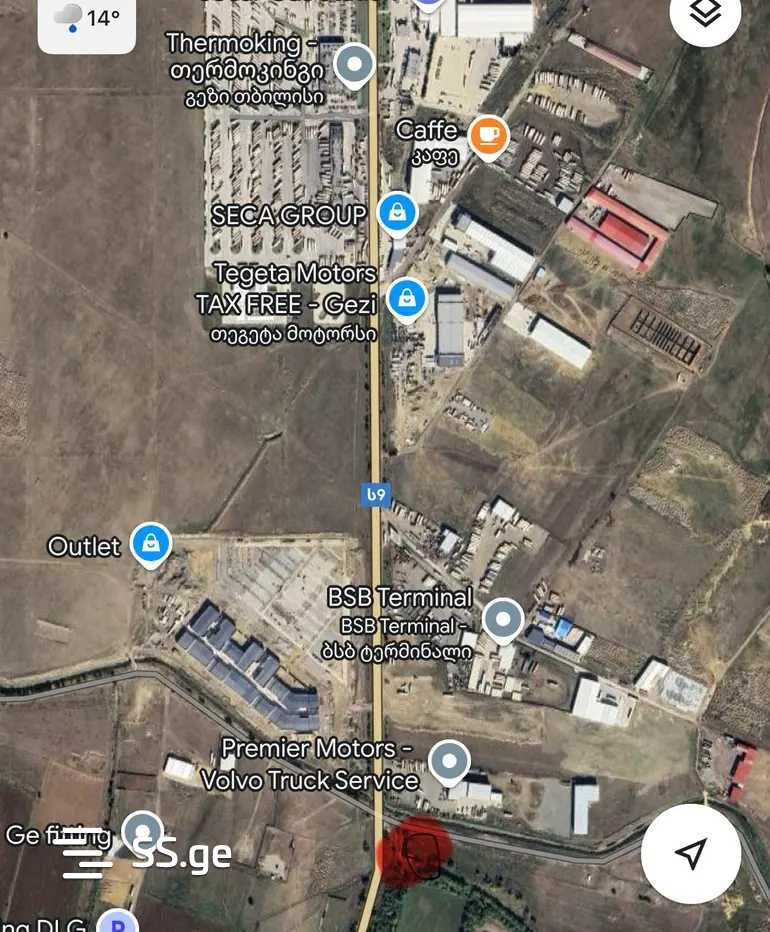View Tegeta Motors TAX FREE pin

coord(407,297)
